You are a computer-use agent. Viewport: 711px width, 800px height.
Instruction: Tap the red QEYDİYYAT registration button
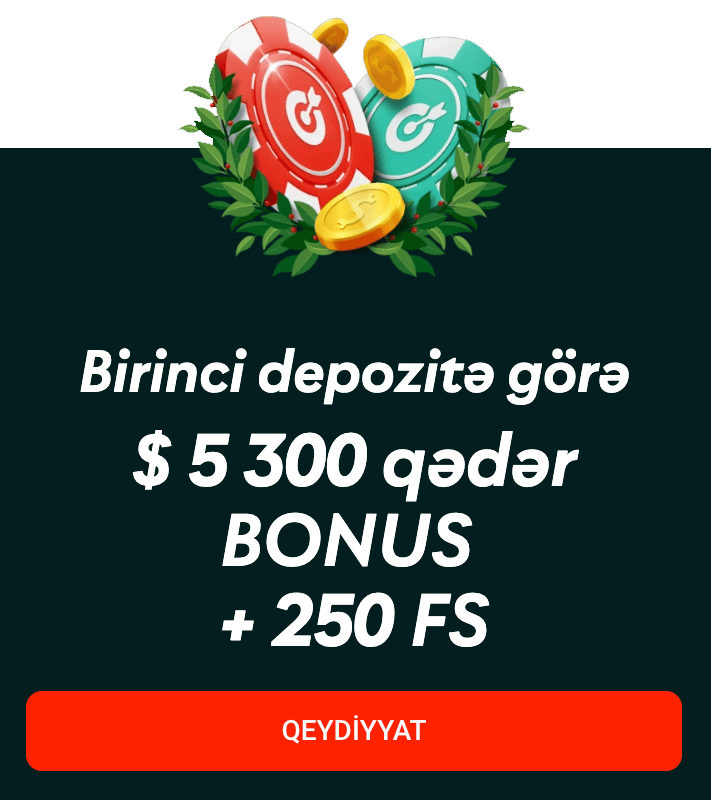[x=354, y=730]
